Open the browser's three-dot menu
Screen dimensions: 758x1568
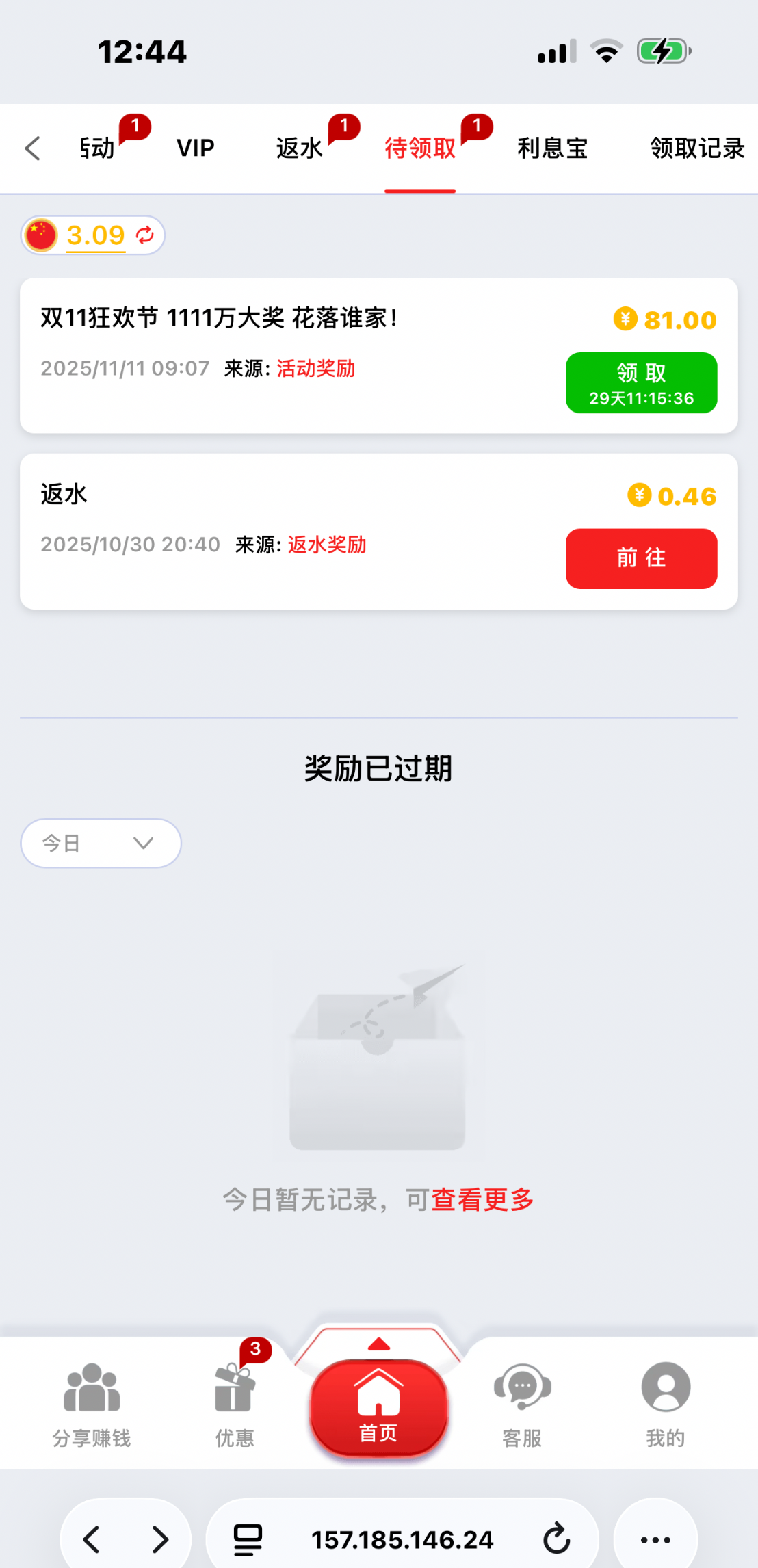655,1539
